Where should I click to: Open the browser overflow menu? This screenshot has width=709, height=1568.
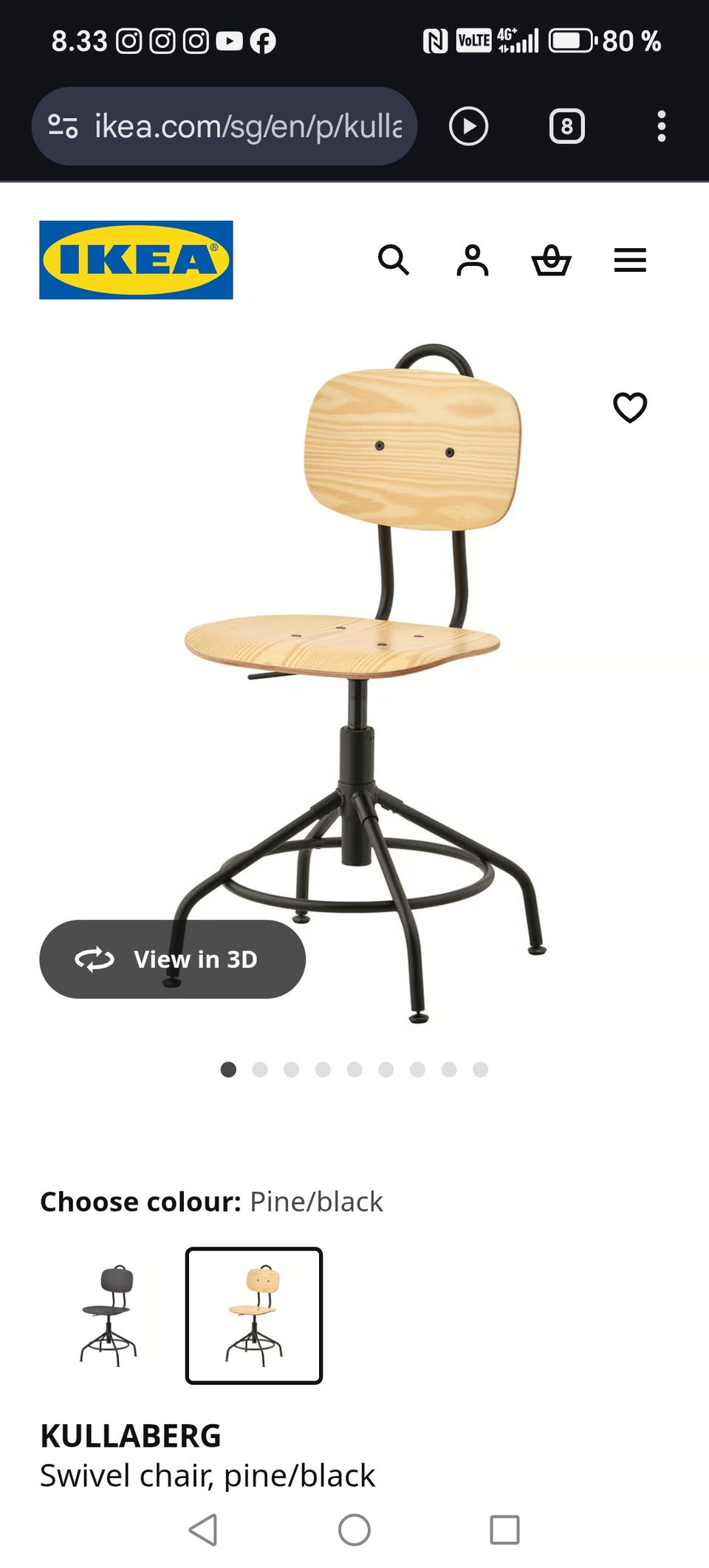[x=661, y=126]
